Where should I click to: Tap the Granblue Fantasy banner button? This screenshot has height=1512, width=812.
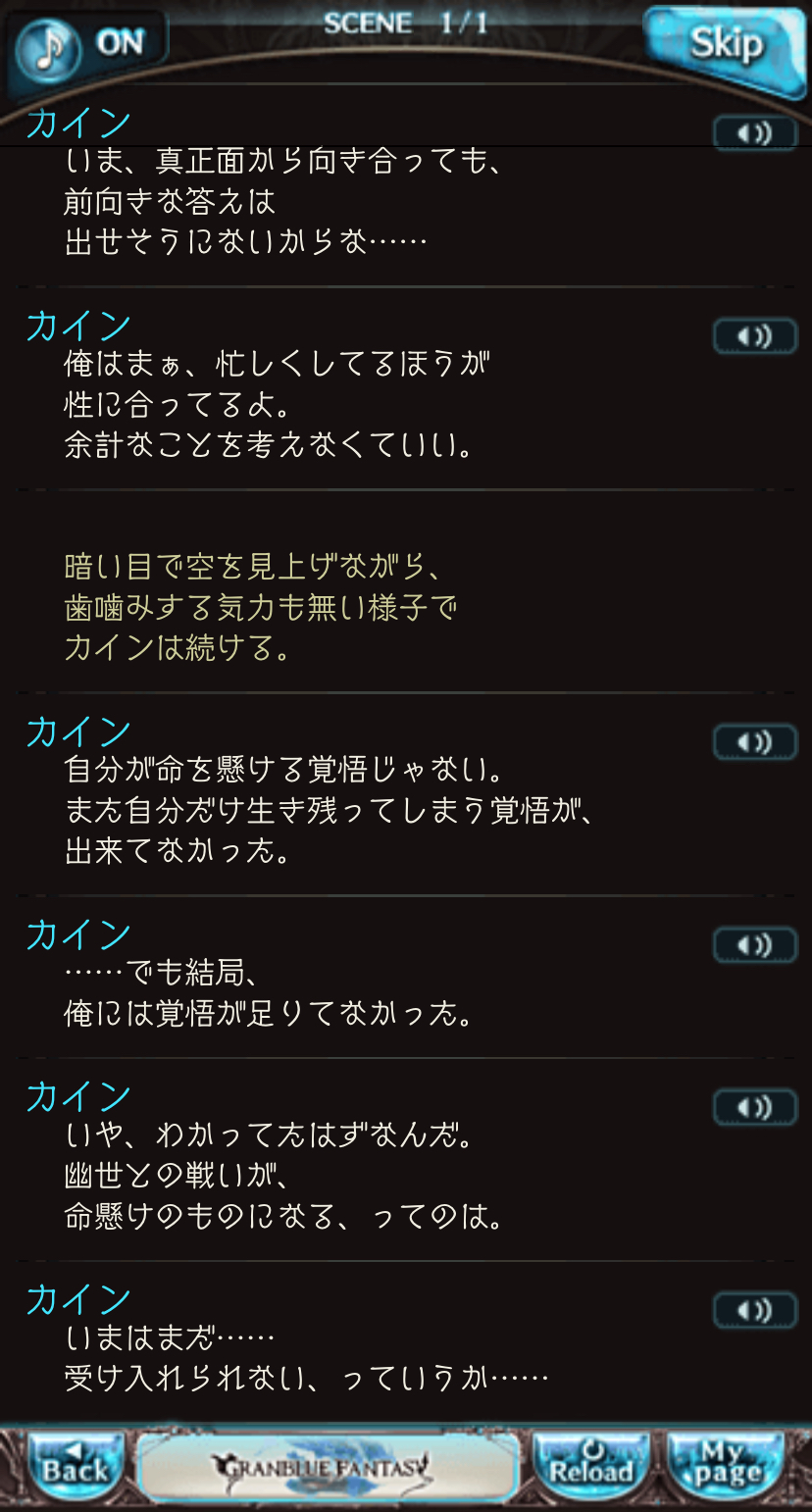329,1467
